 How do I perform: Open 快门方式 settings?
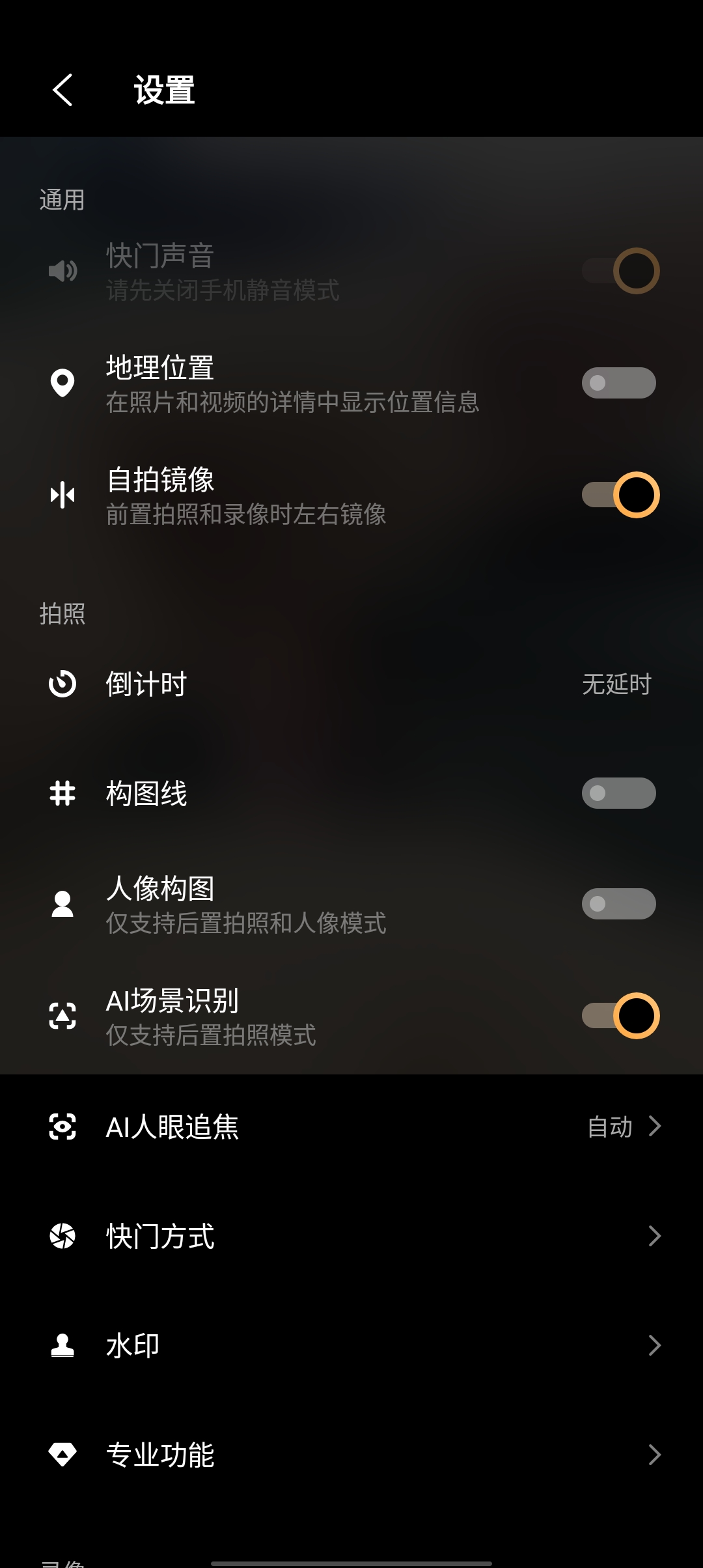351,1236
